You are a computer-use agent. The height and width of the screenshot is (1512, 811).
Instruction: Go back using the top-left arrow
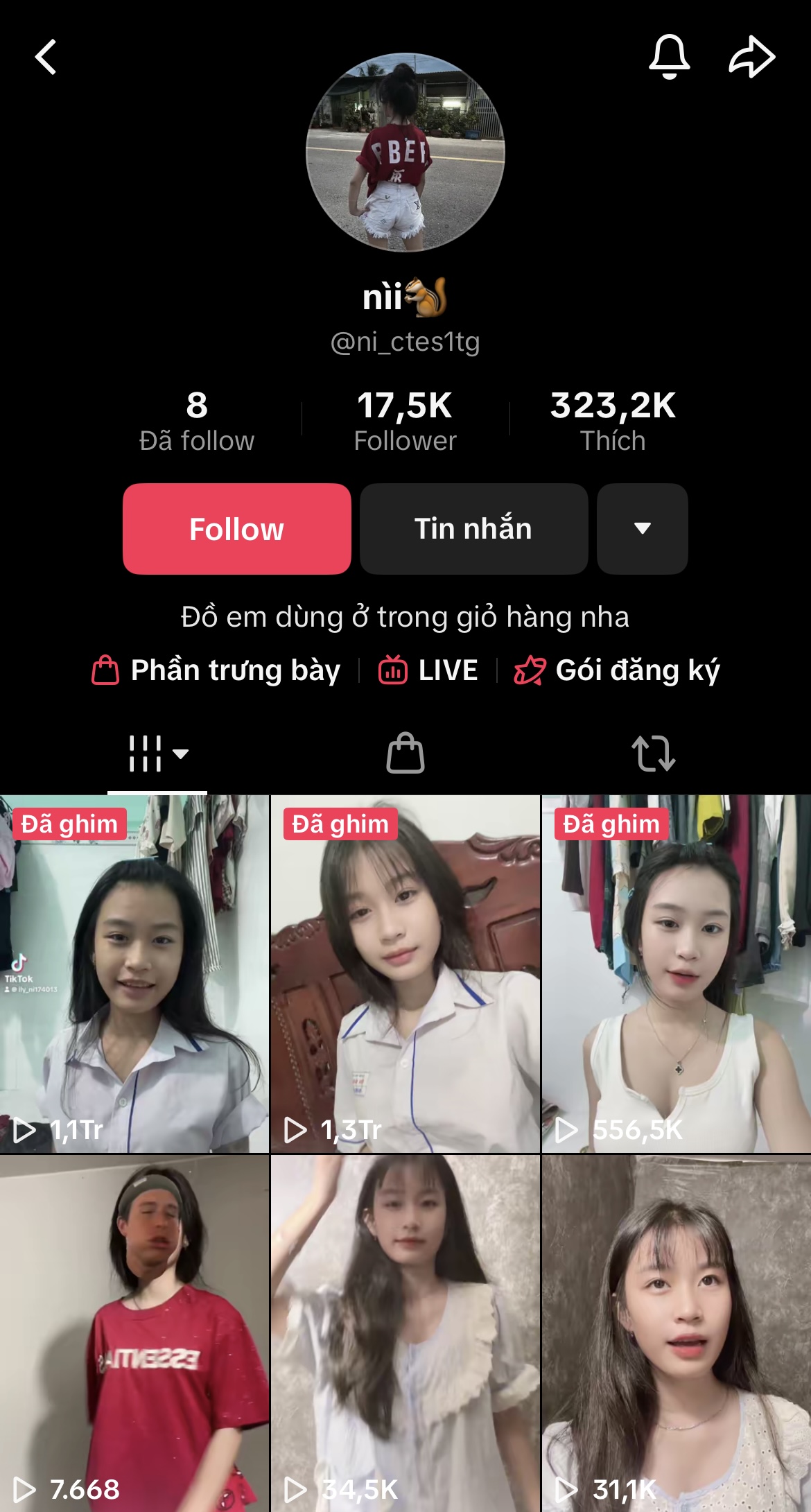coord(46,57)
